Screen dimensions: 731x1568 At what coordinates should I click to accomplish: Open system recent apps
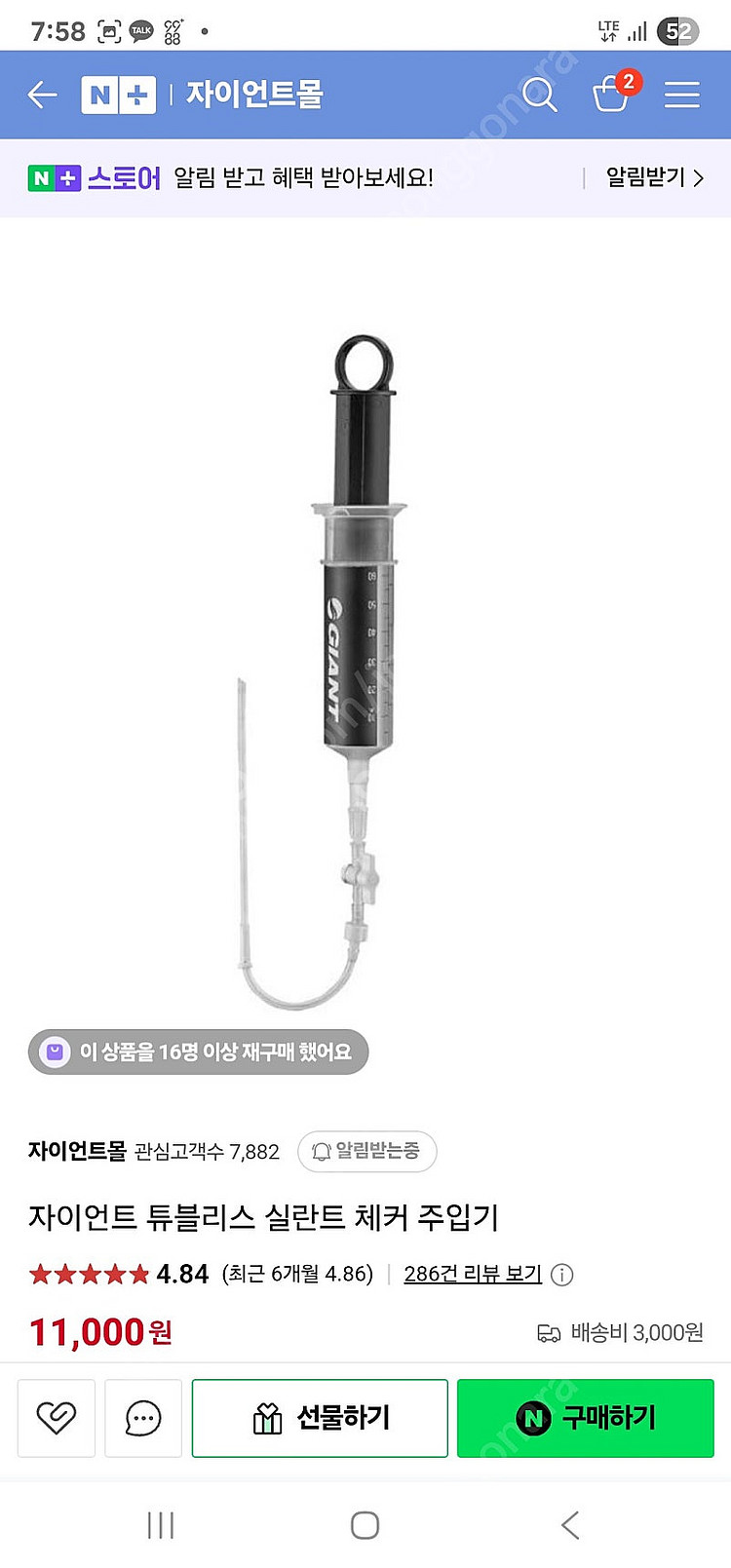160,1525
